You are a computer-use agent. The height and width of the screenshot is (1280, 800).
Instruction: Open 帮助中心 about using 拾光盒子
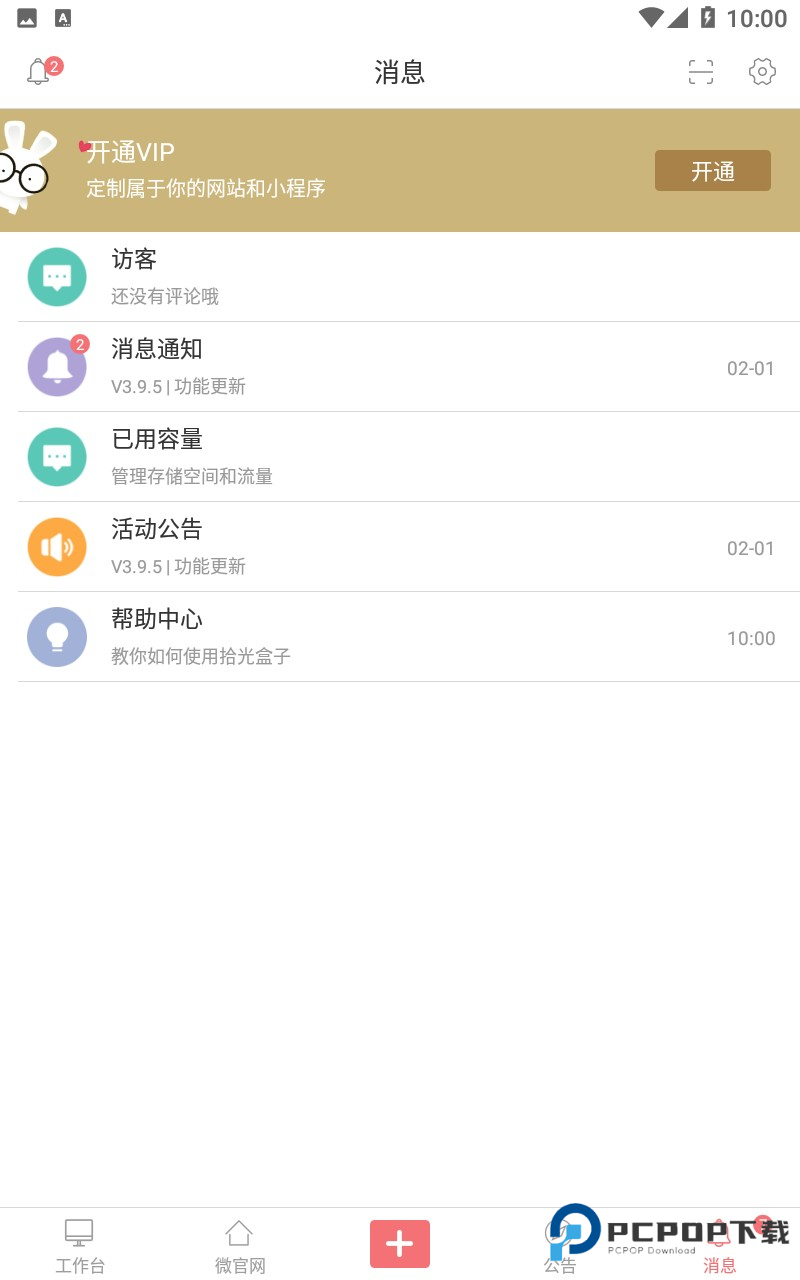(x=400, y=637)
